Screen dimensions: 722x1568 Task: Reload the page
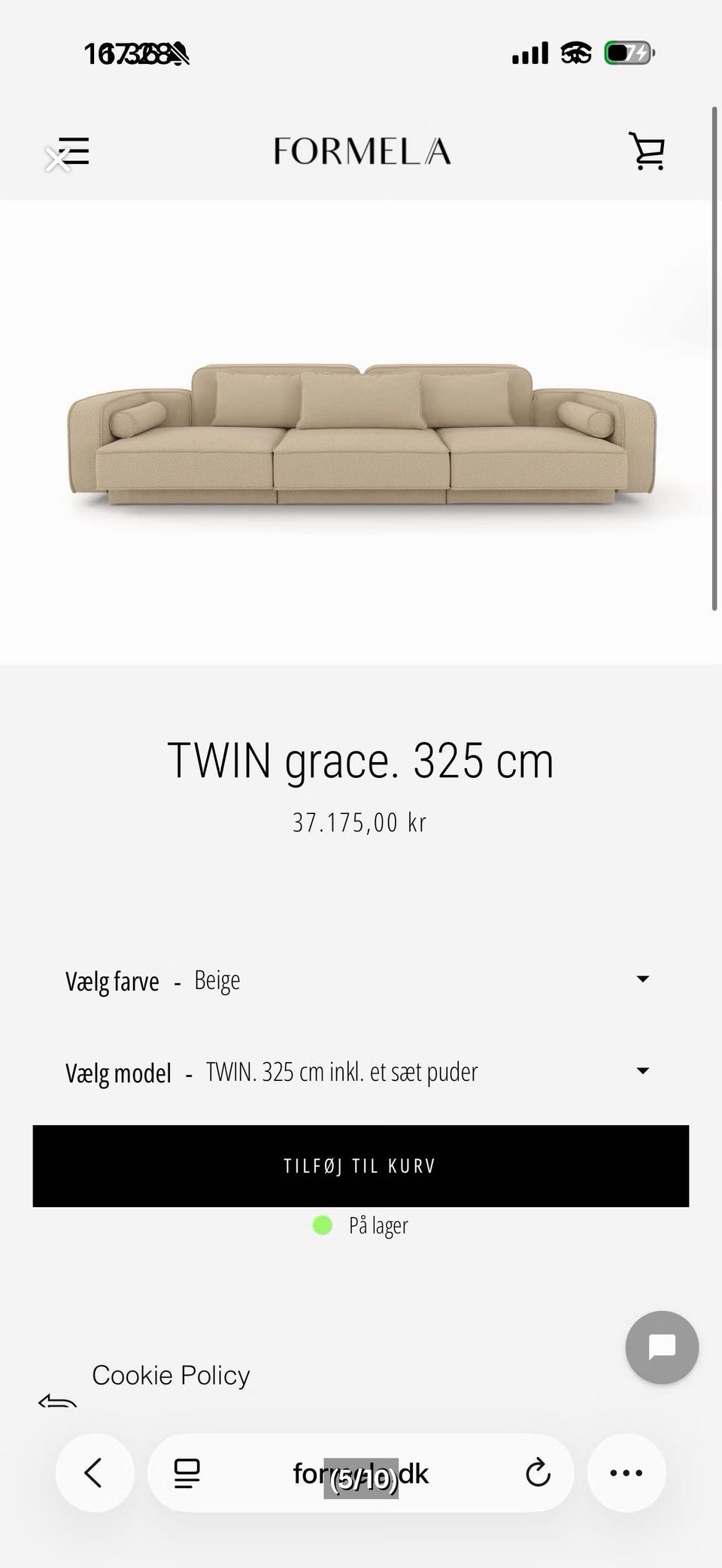coord(538,1473)
